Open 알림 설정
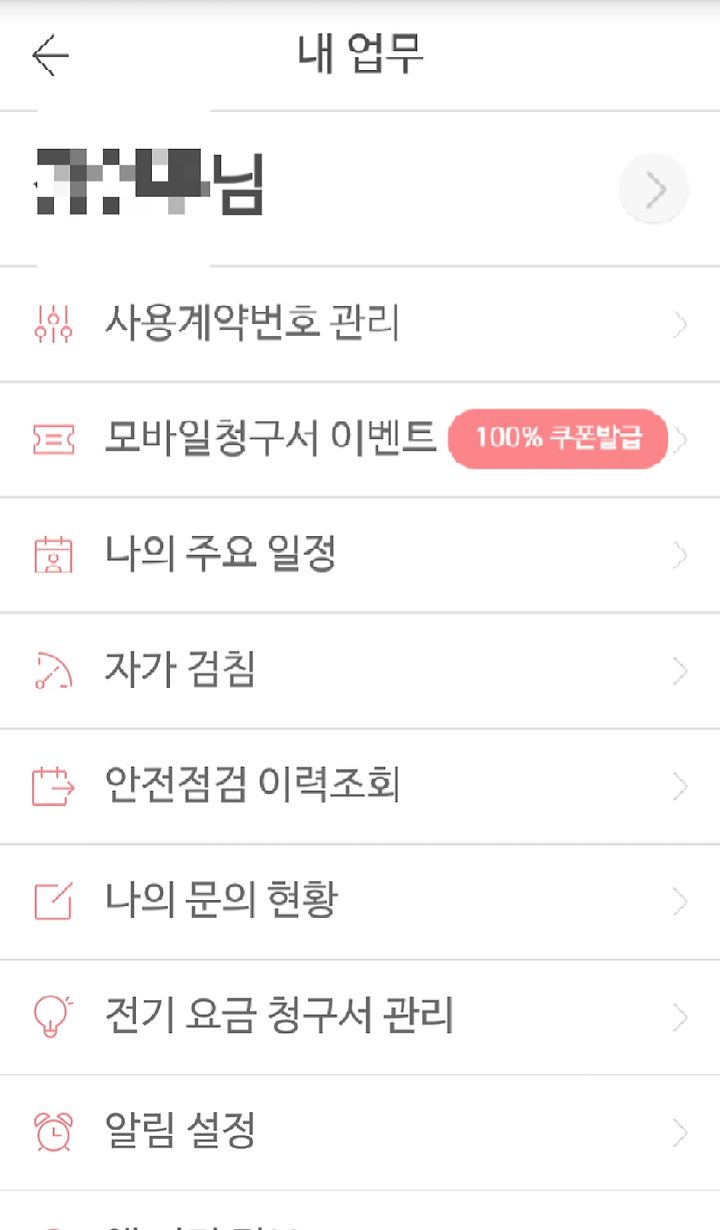Image resolution: width=720 pixels, height=1230 pixels. pos(360,1133)
